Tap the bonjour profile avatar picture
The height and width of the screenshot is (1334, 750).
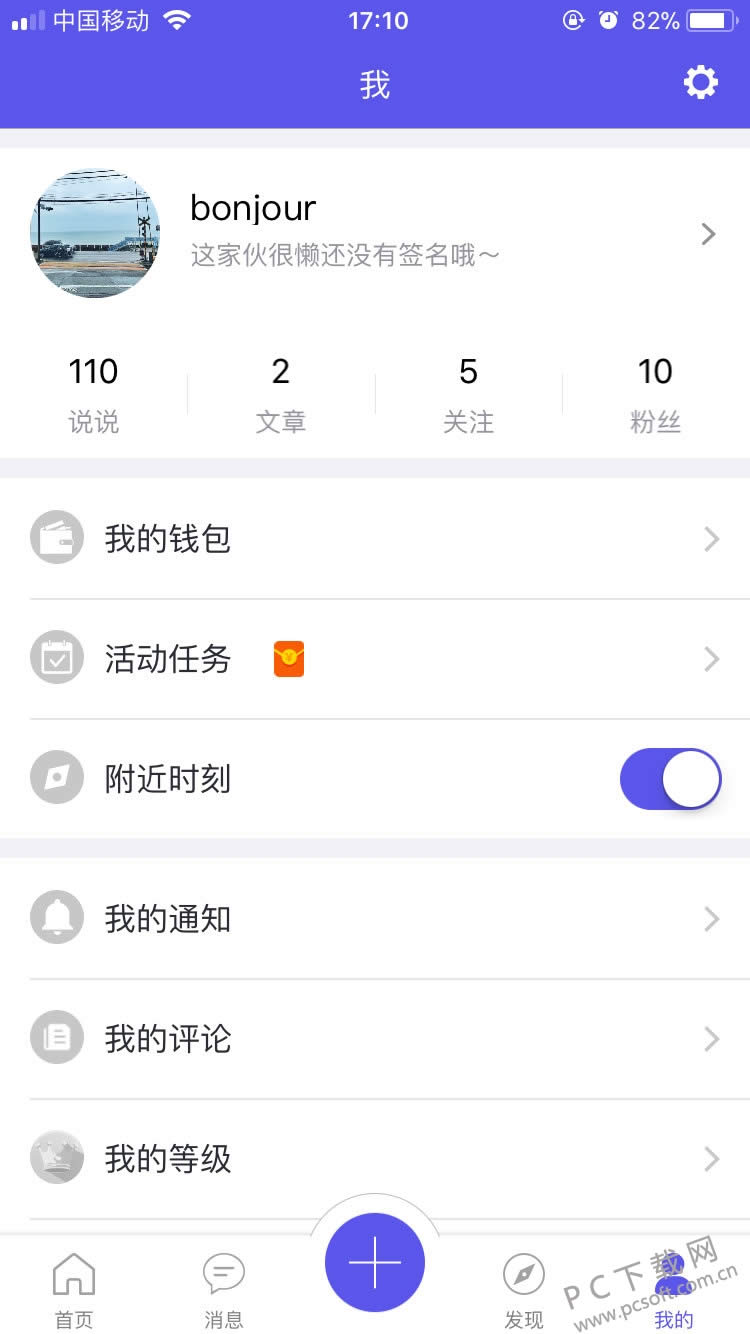(x=95, y=234)
